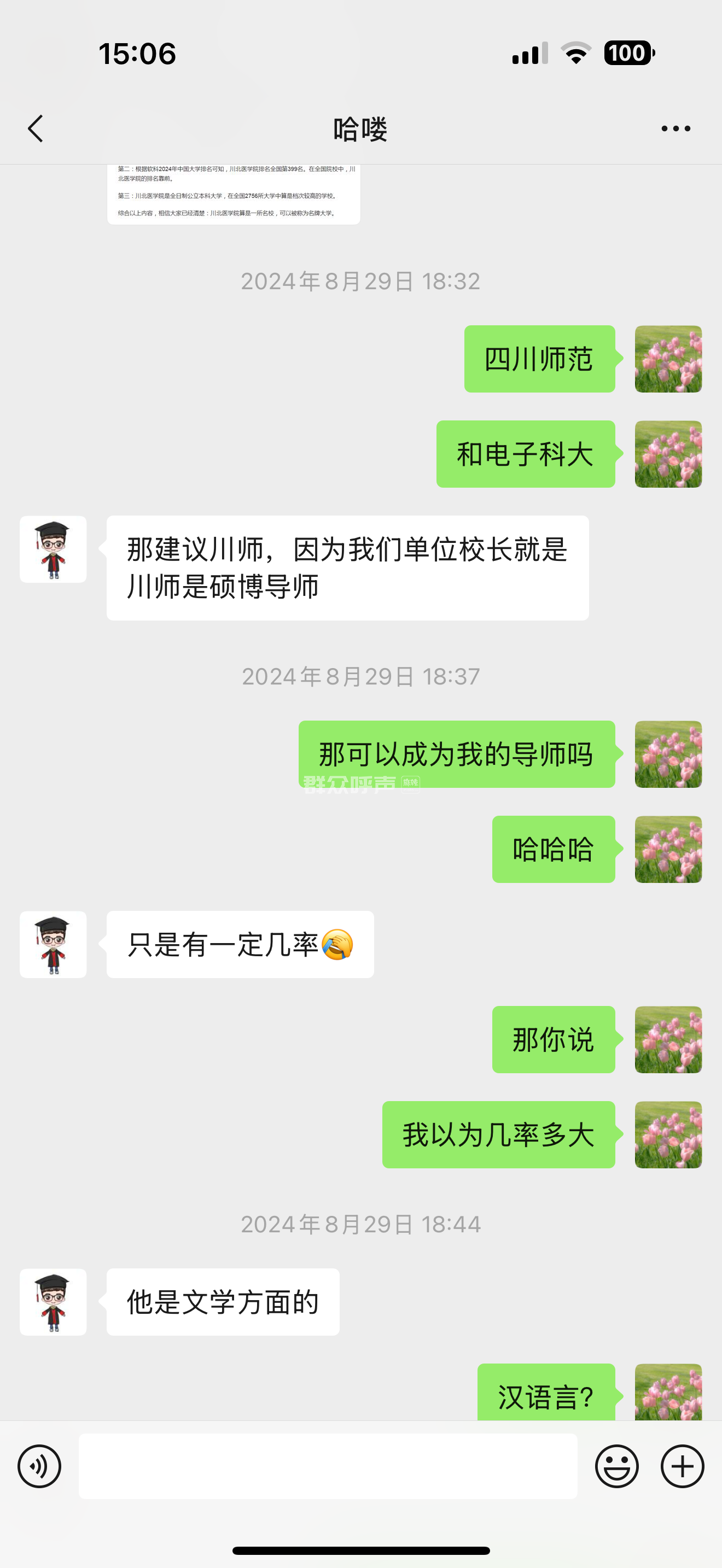Open the shared image at the top
Image resolution: width=722 pixels, height=1568 pixels.
click(234, 194)
